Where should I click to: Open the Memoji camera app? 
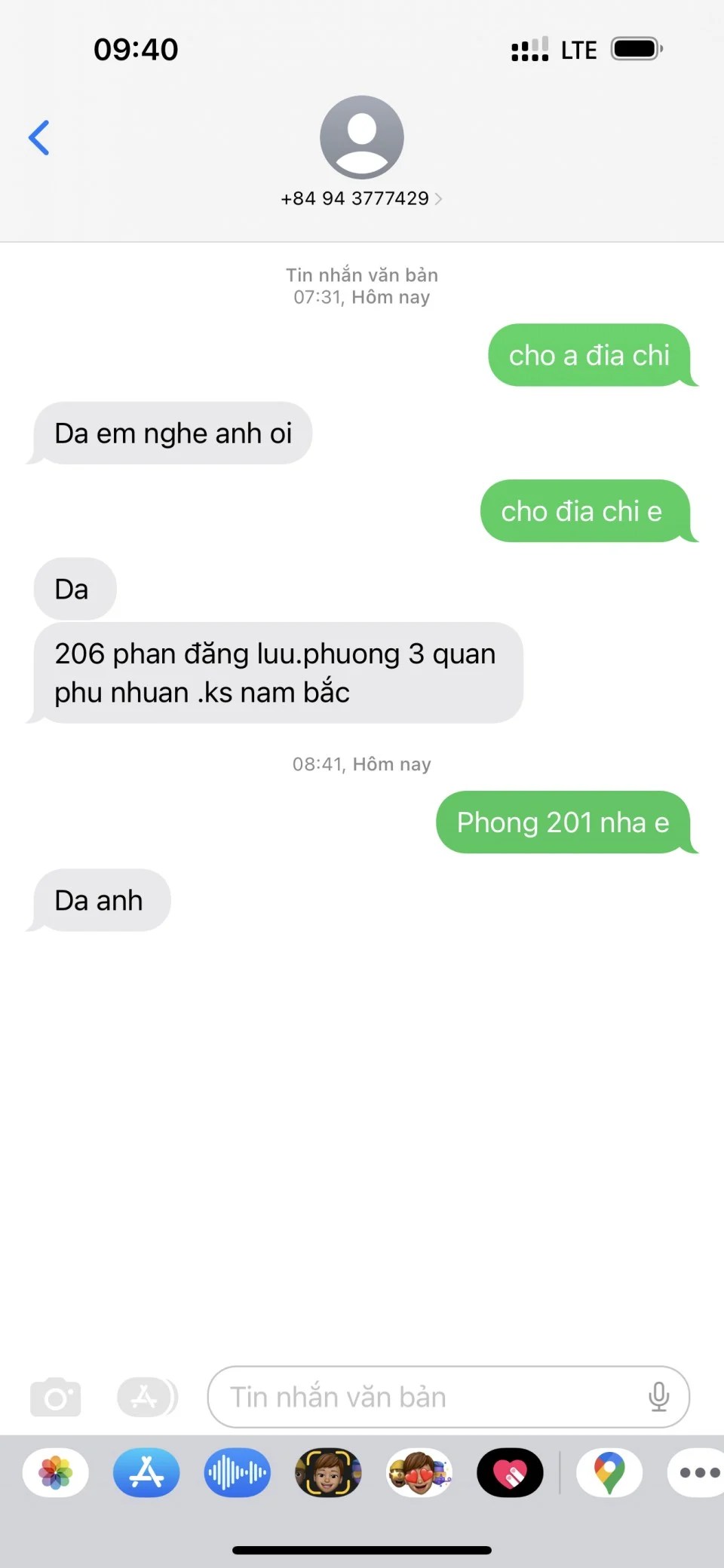pos(328,1472)
